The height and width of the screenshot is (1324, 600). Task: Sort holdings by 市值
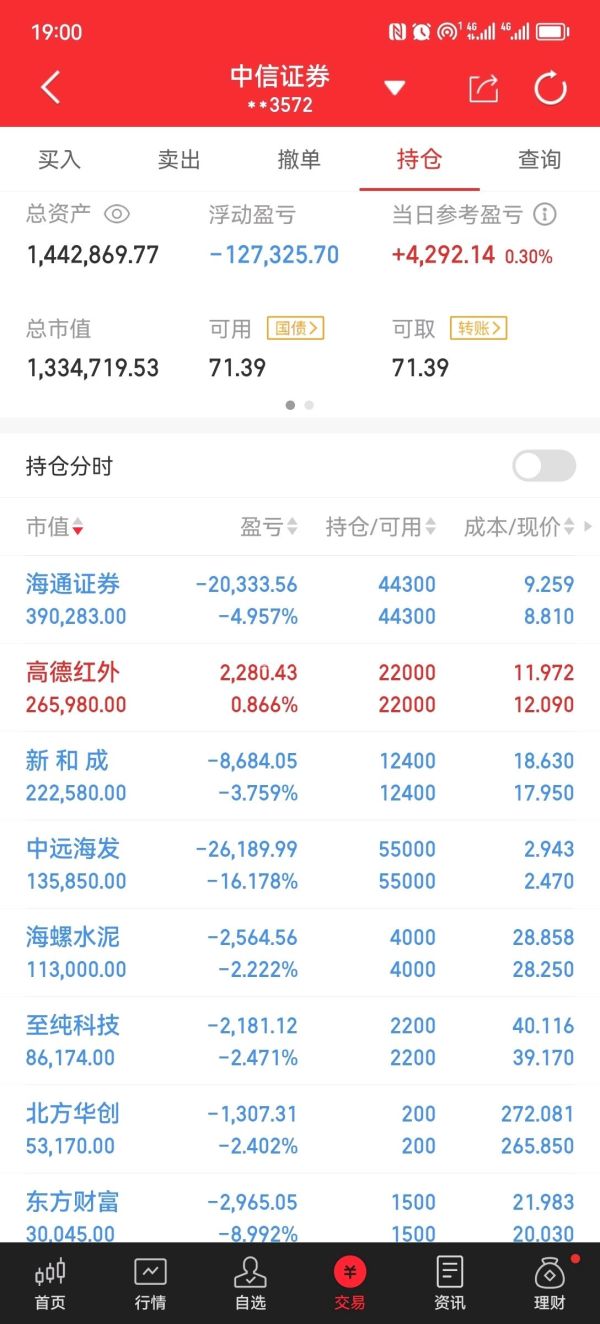(55, 527)
